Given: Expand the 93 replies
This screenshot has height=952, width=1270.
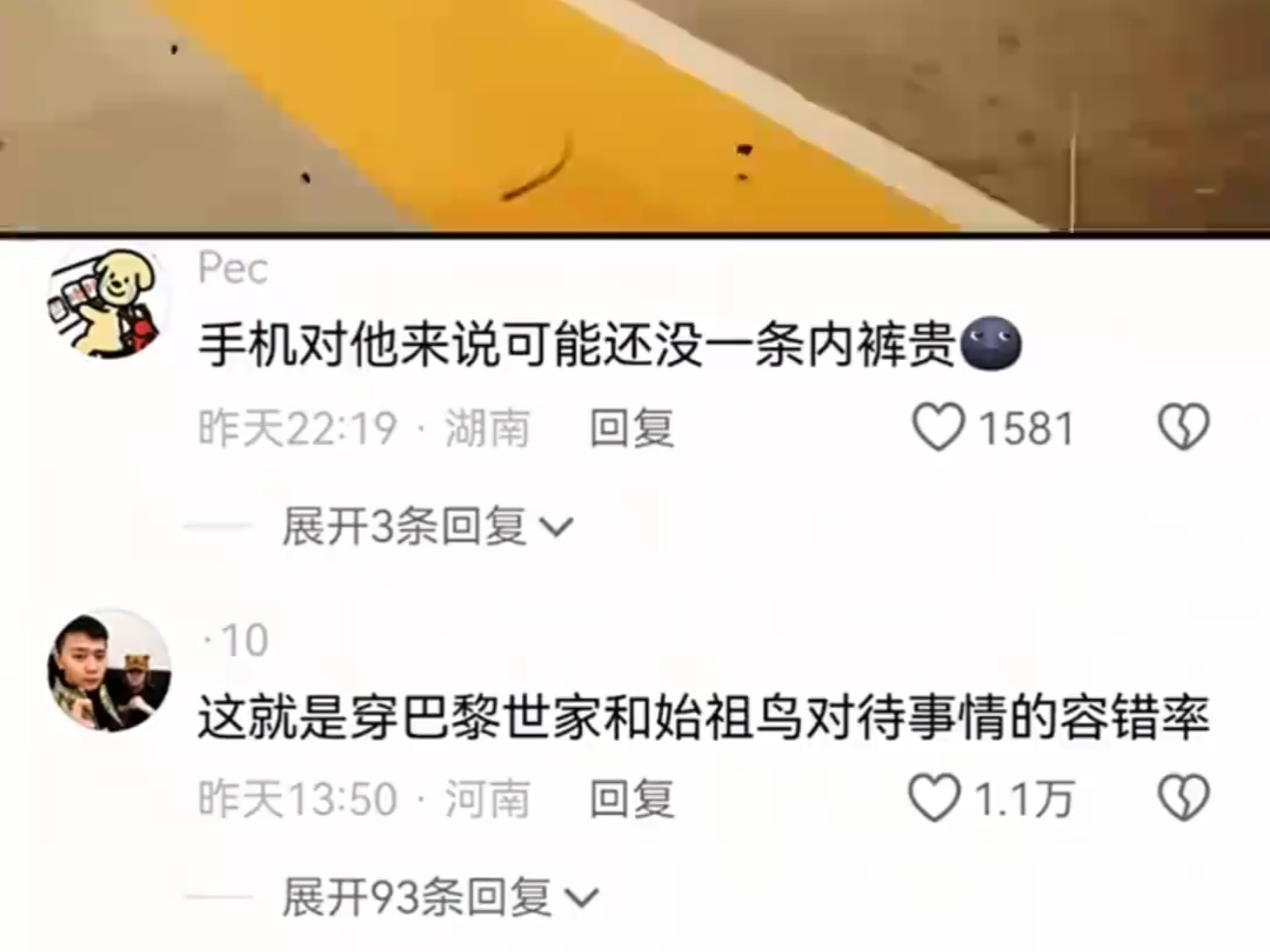Looking at the screenshot, I should click(x=440, y=897).
